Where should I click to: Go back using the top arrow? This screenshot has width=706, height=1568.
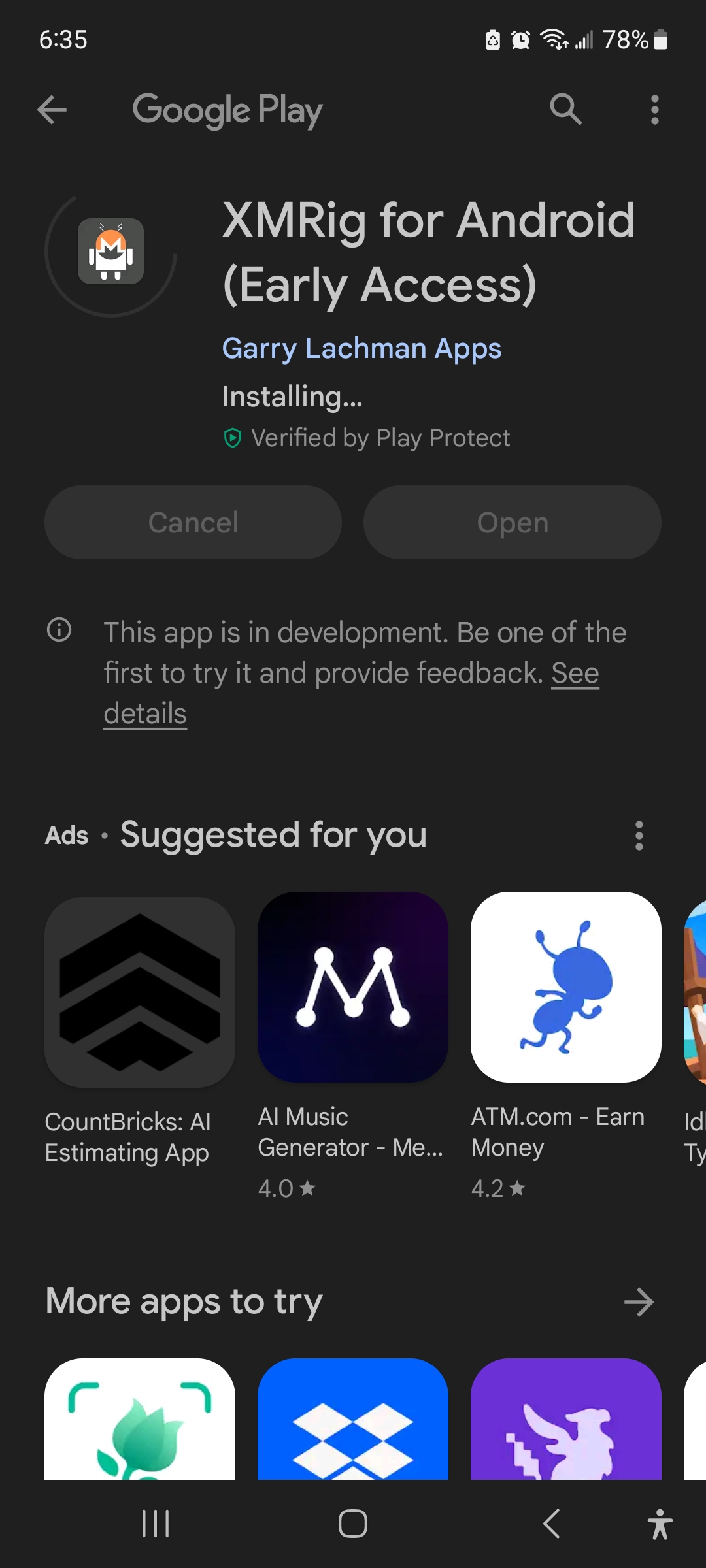[x=52, y=109]
